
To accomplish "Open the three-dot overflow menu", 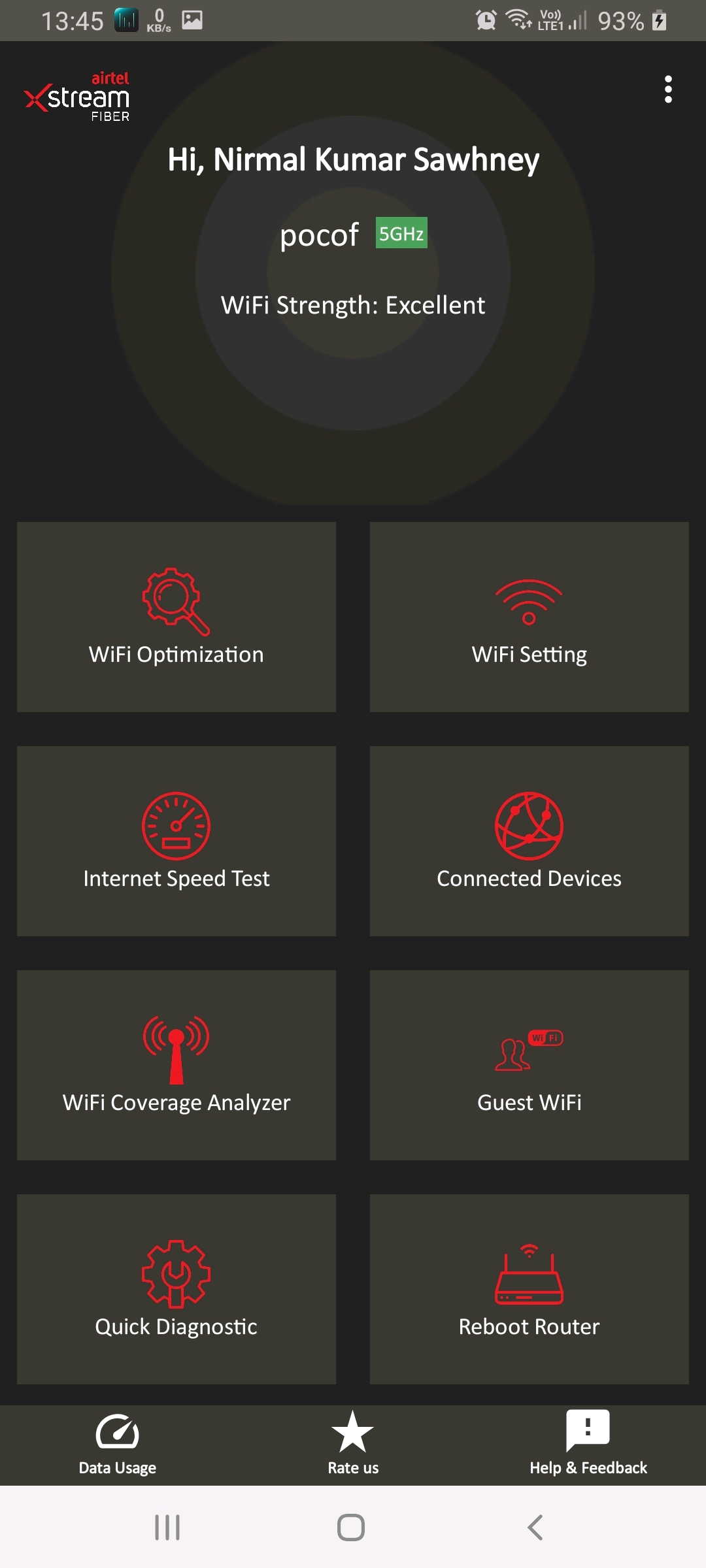I will [667, 90].
